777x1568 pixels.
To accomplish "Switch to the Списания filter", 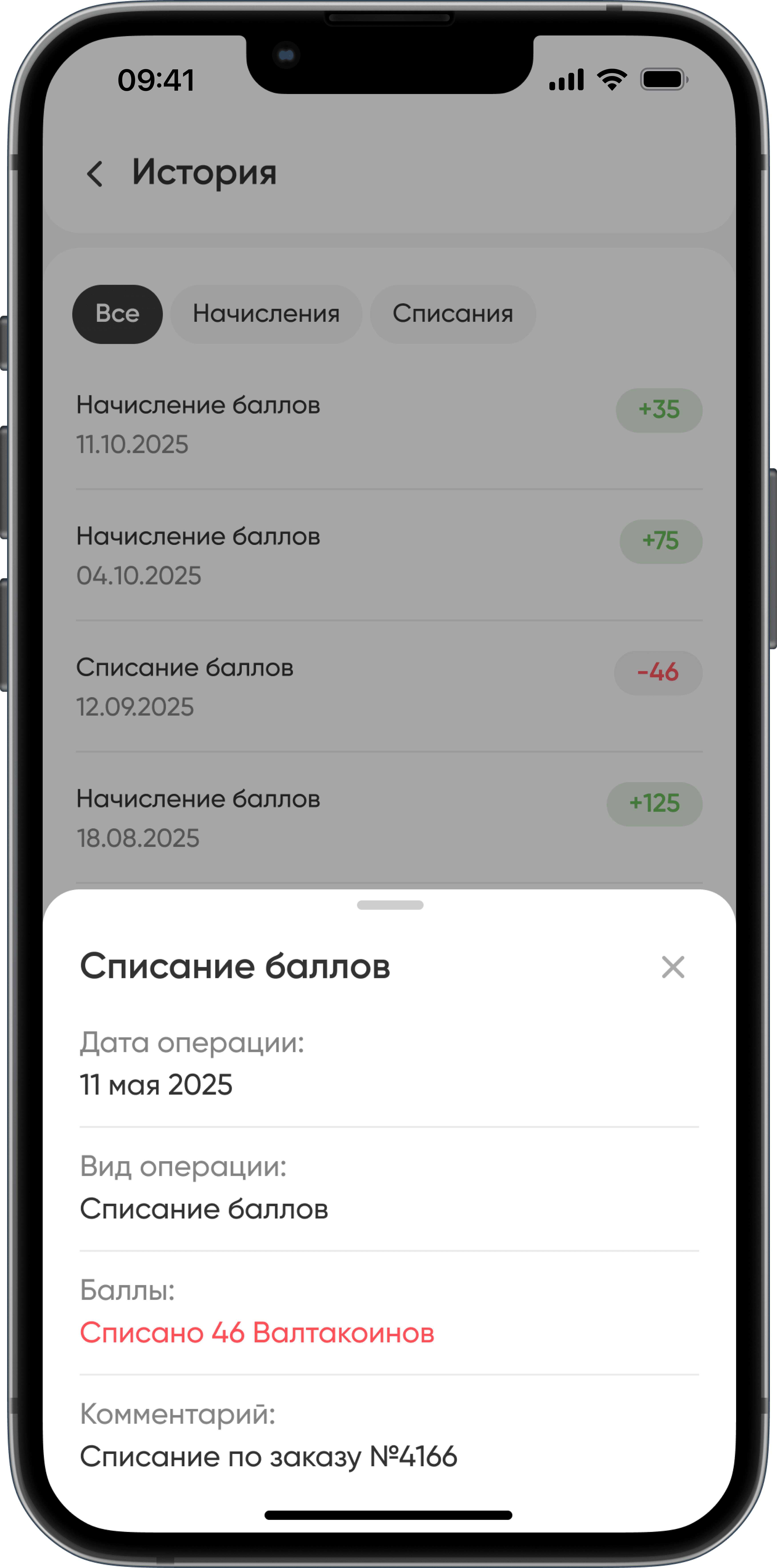I will tap(453, 314).
